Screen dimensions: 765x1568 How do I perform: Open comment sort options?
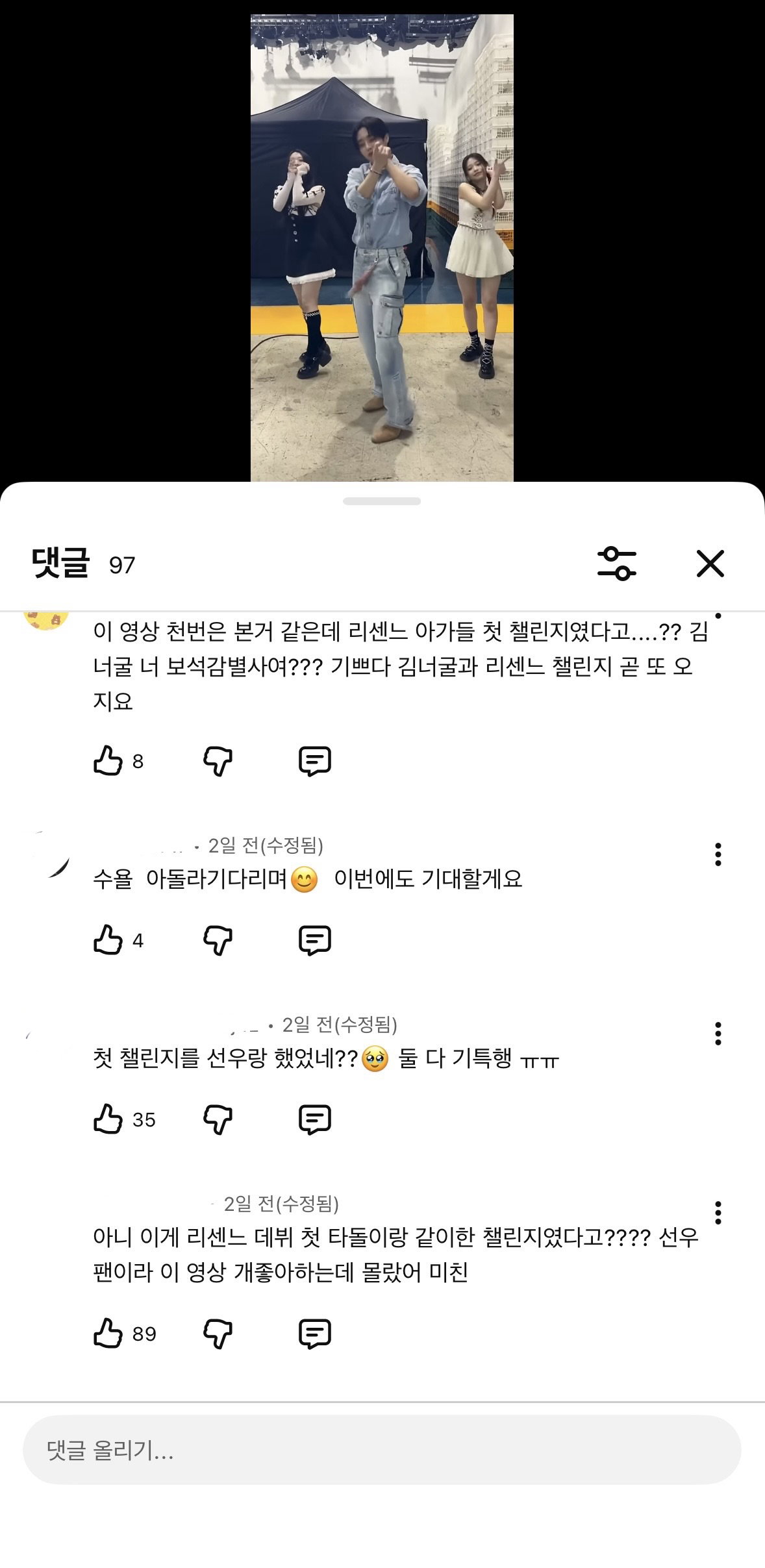coord(616,564)
